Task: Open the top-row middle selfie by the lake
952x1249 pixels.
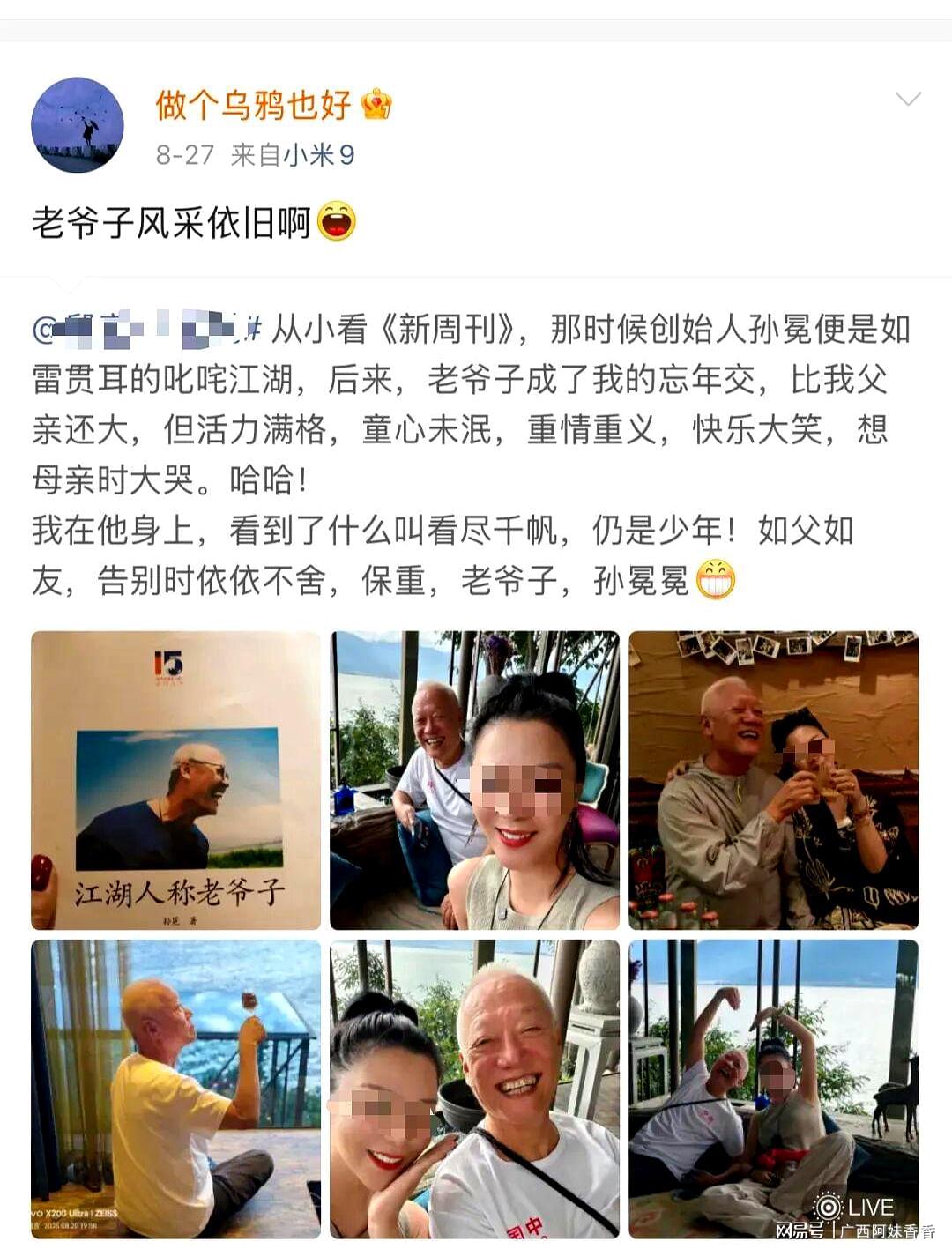Action: 474,780
